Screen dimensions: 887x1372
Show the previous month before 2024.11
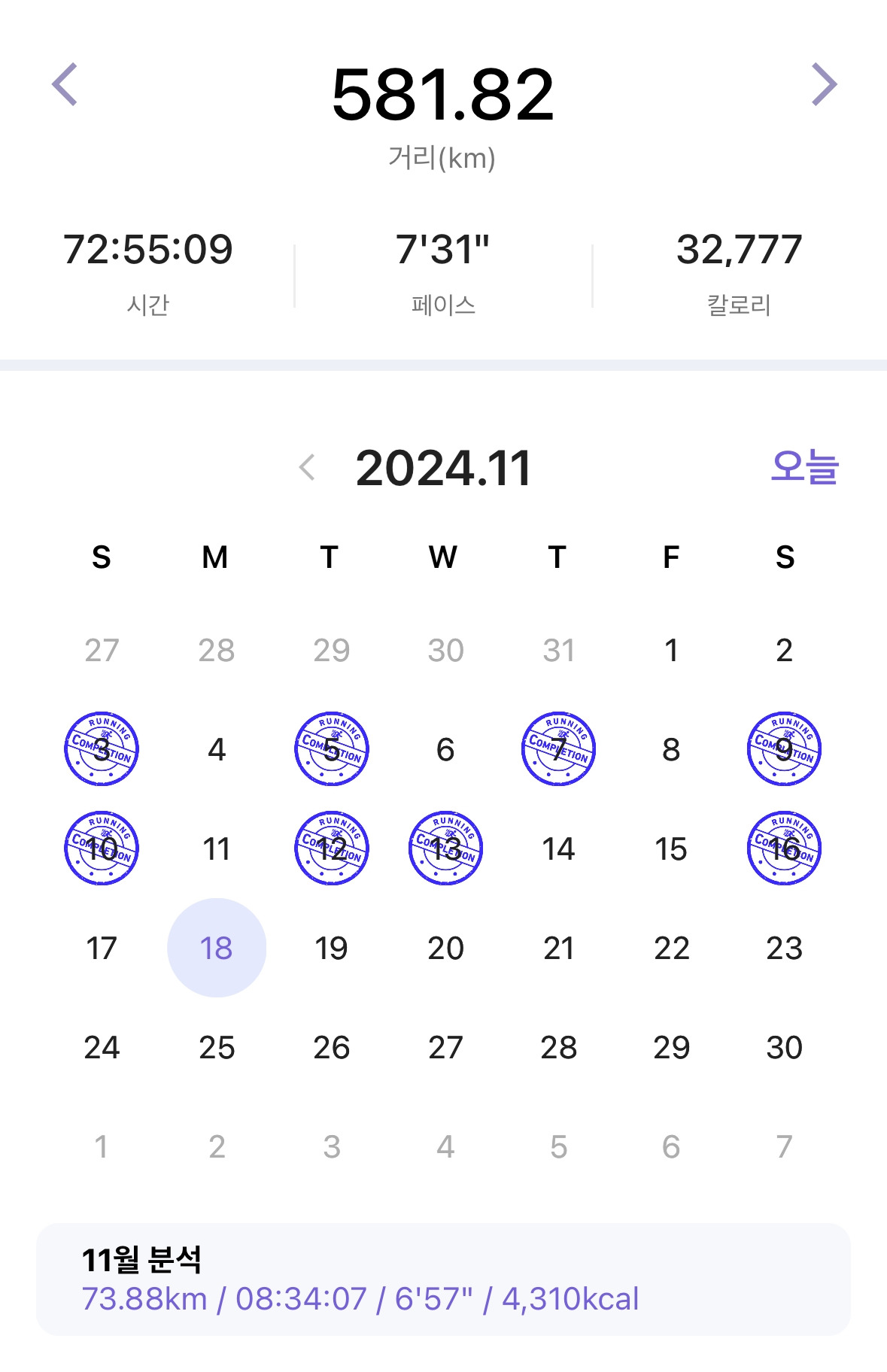click(307, 467)
